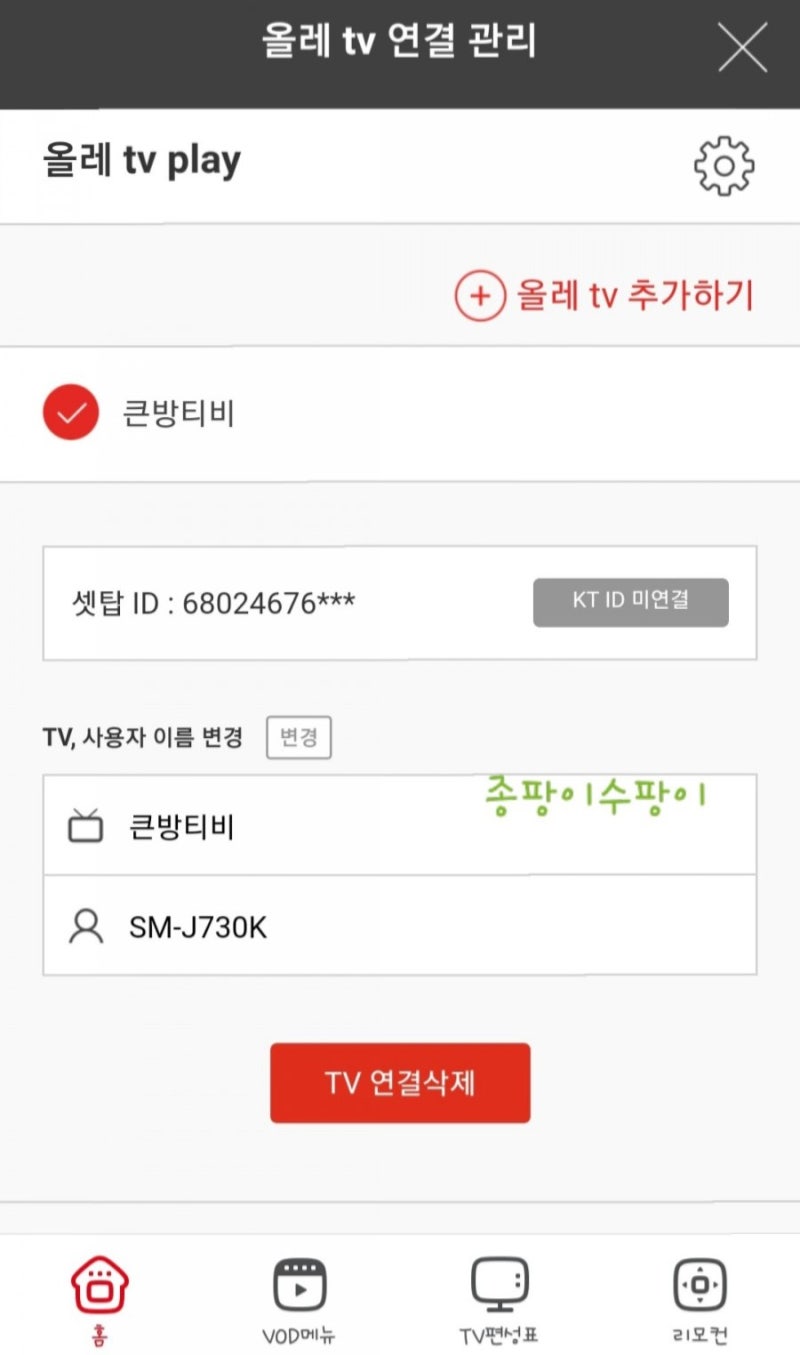Tap the KT ID 미연결 button
The image size is (800, 1355).
631,602
